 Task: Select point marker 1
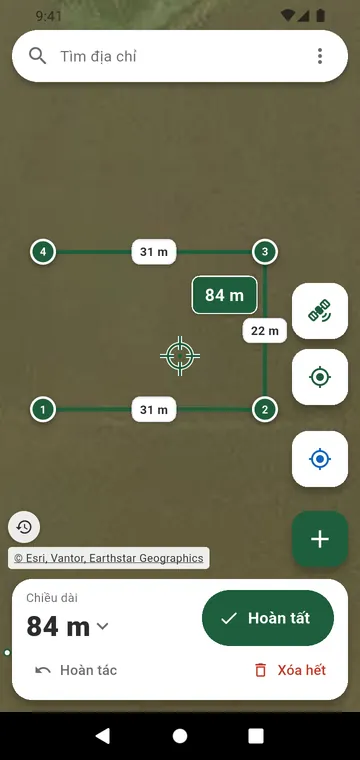point(43,410)
